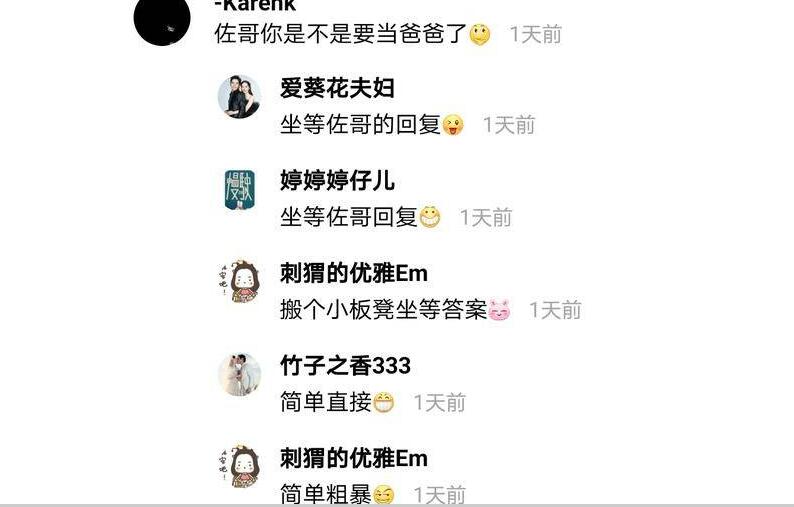Tap avatar beside the 搬个小板凳坐等答案 comment
This screenshot has height=507, width=794.
[x=238, y=282]
